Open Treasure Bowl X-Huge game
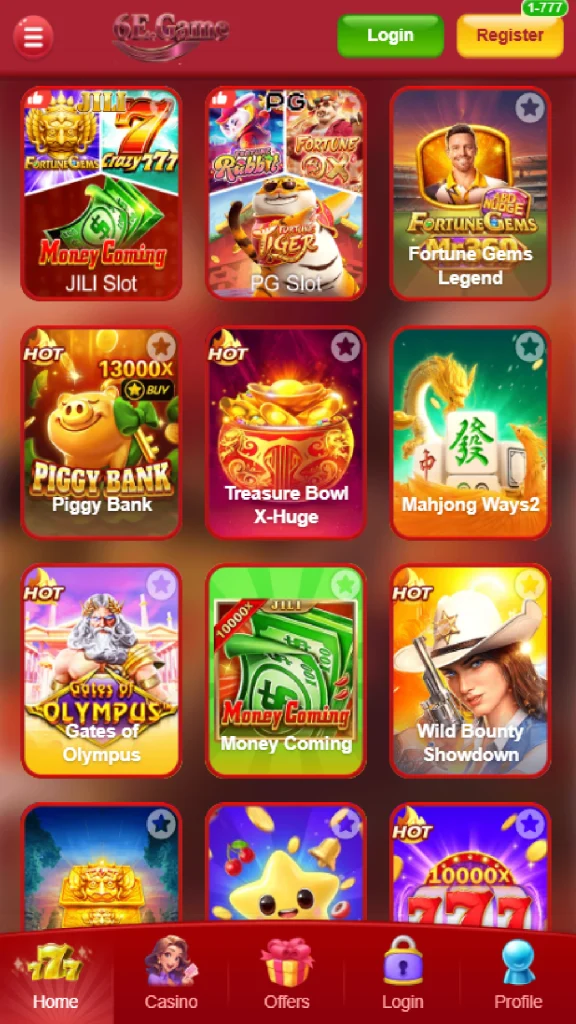 (x=286, y=432)
